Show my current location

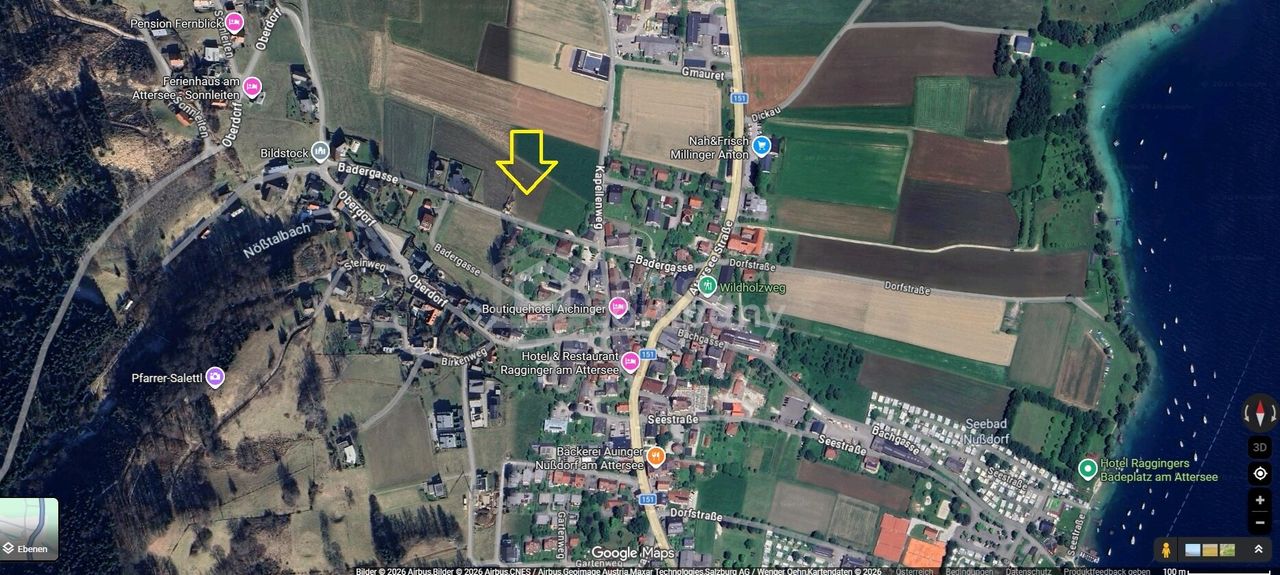(x=1259, y=473)
